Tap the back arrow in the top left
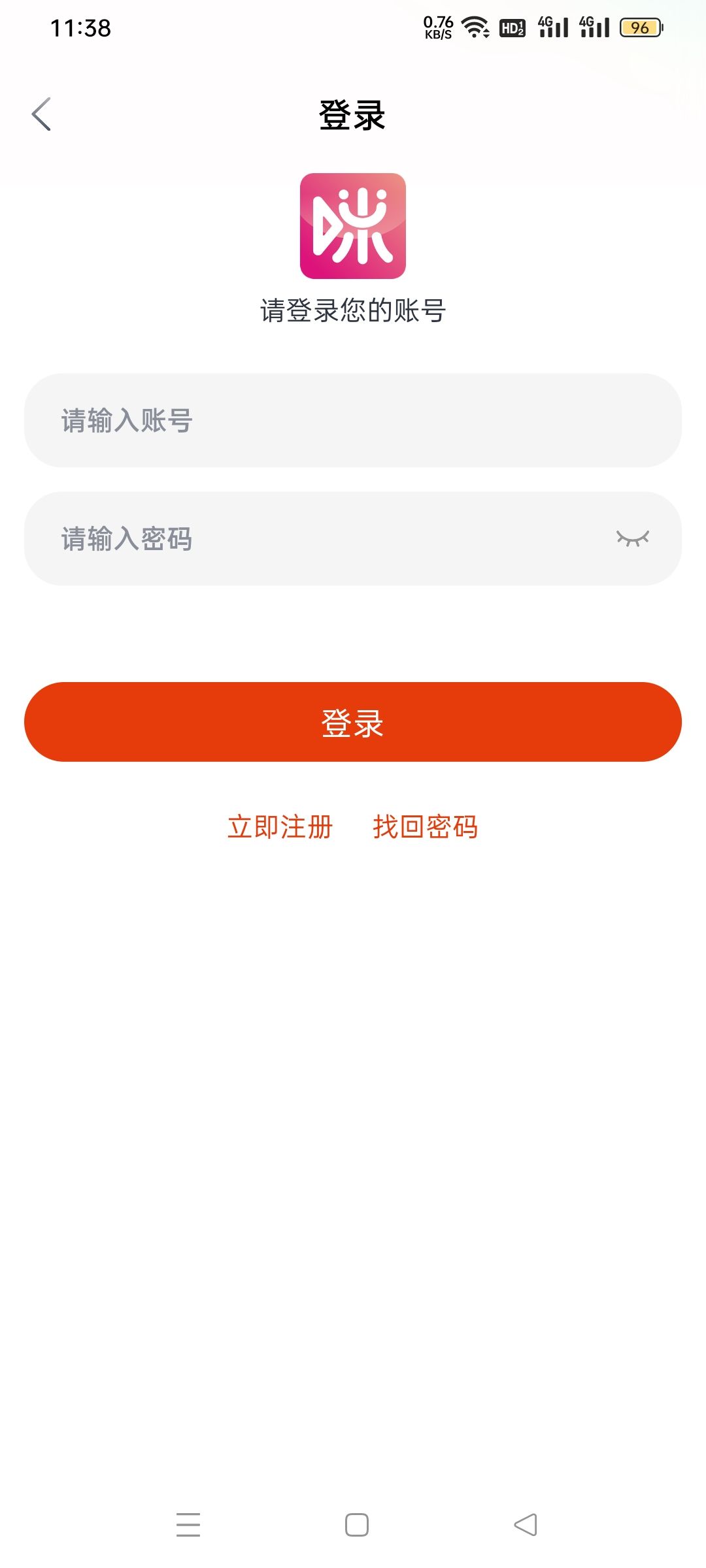 point(41,113)
